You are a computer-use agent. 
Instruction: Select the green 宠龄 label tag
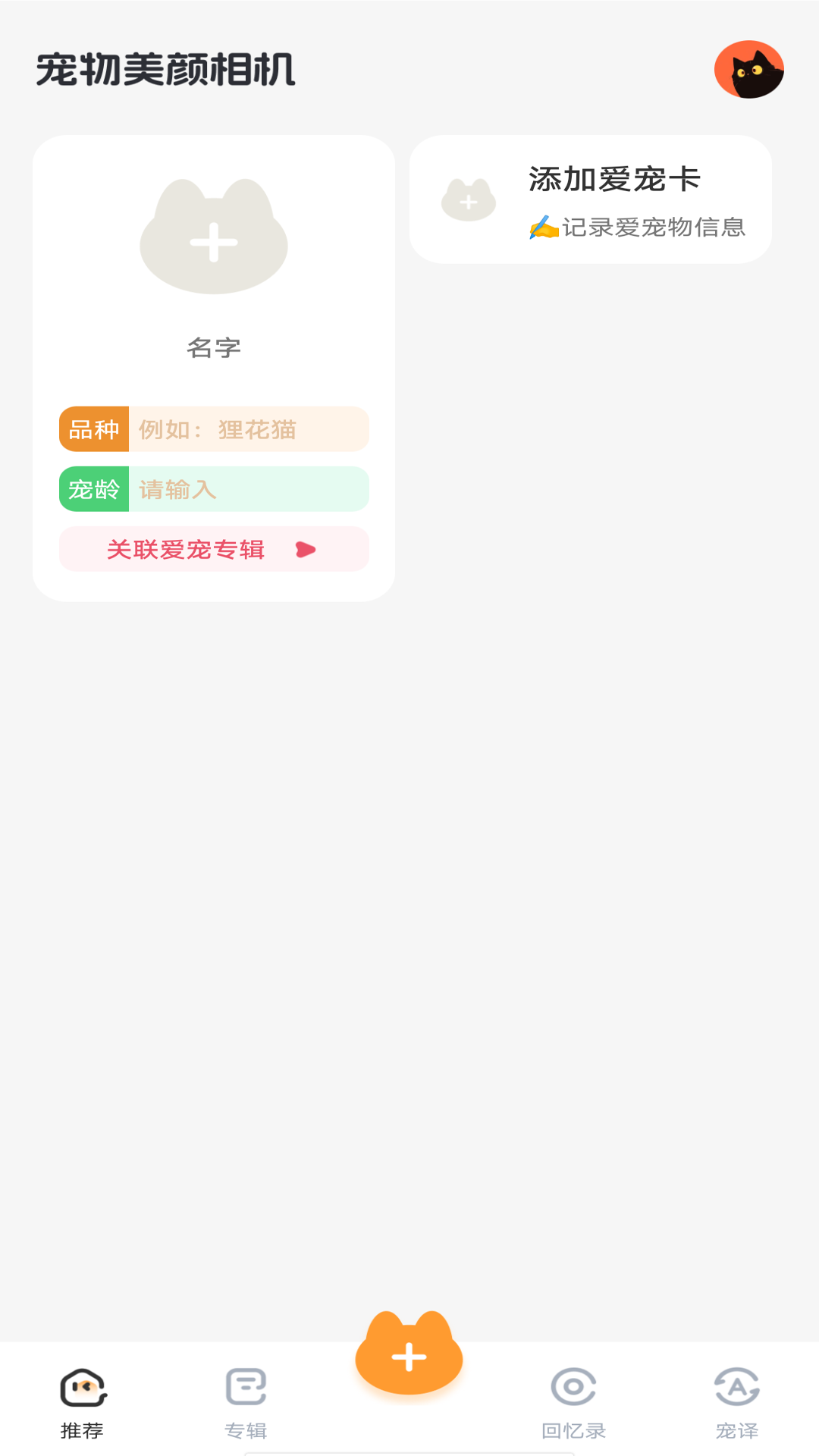click(x=93, y=490)
